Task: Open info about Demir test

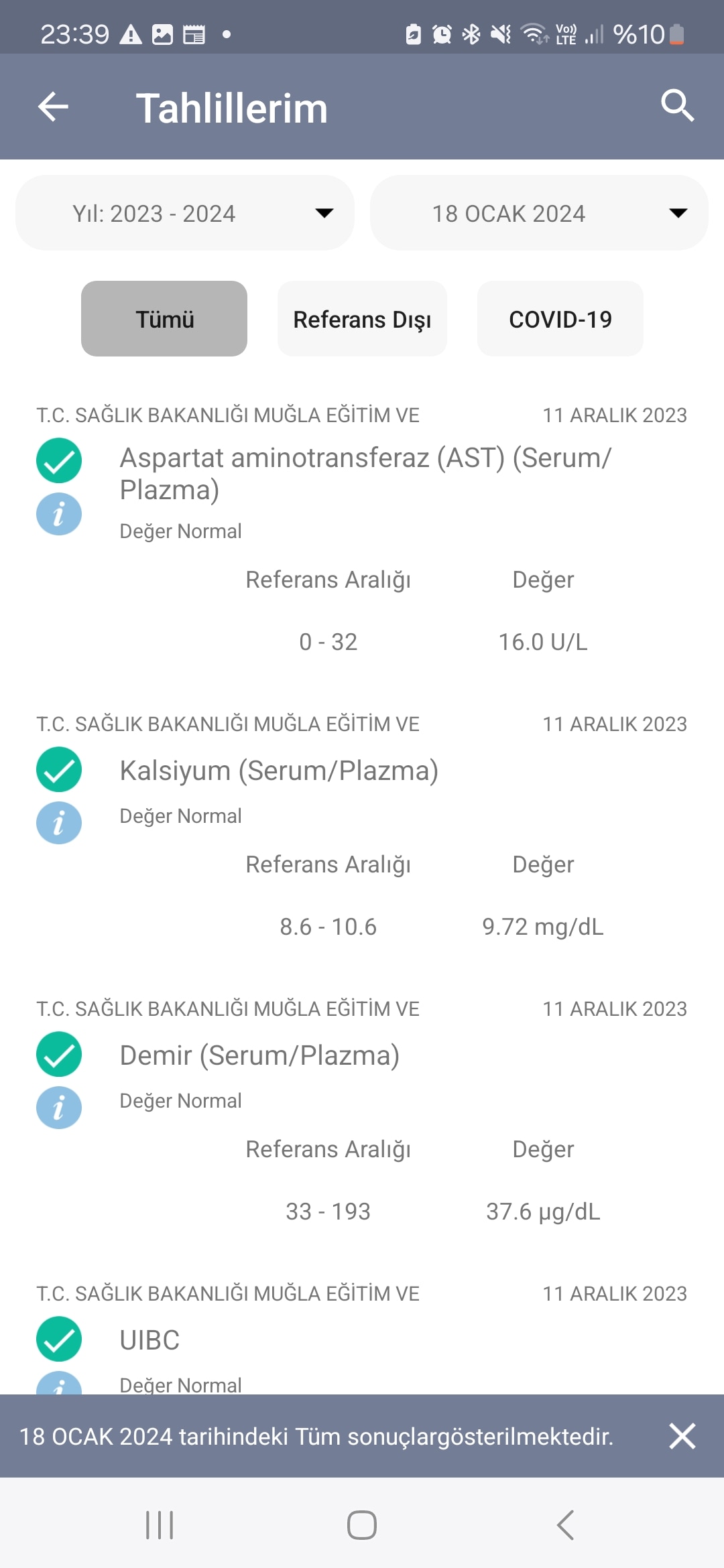Action: pos(59,1108)
